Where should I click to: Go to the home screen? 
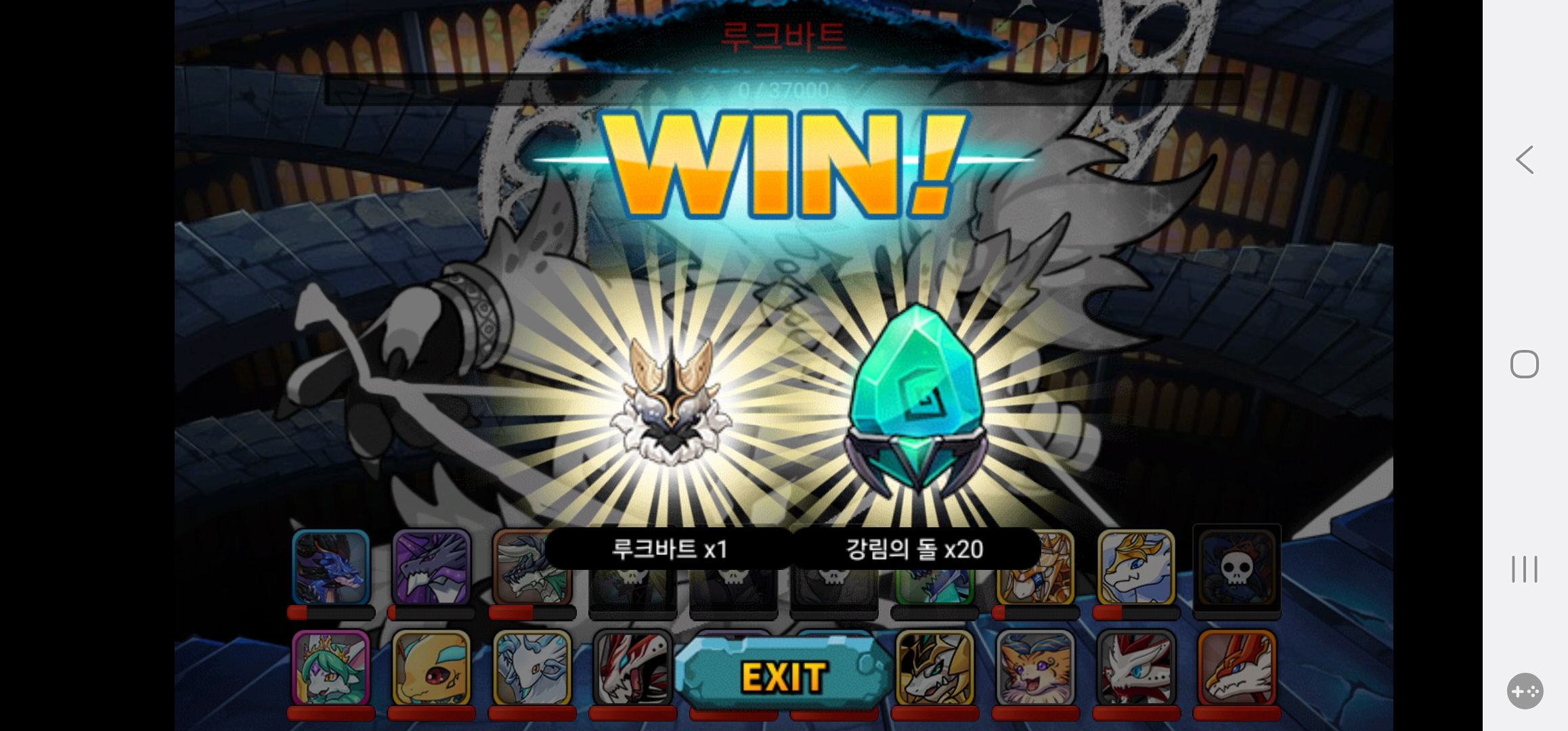point(1524,364)
